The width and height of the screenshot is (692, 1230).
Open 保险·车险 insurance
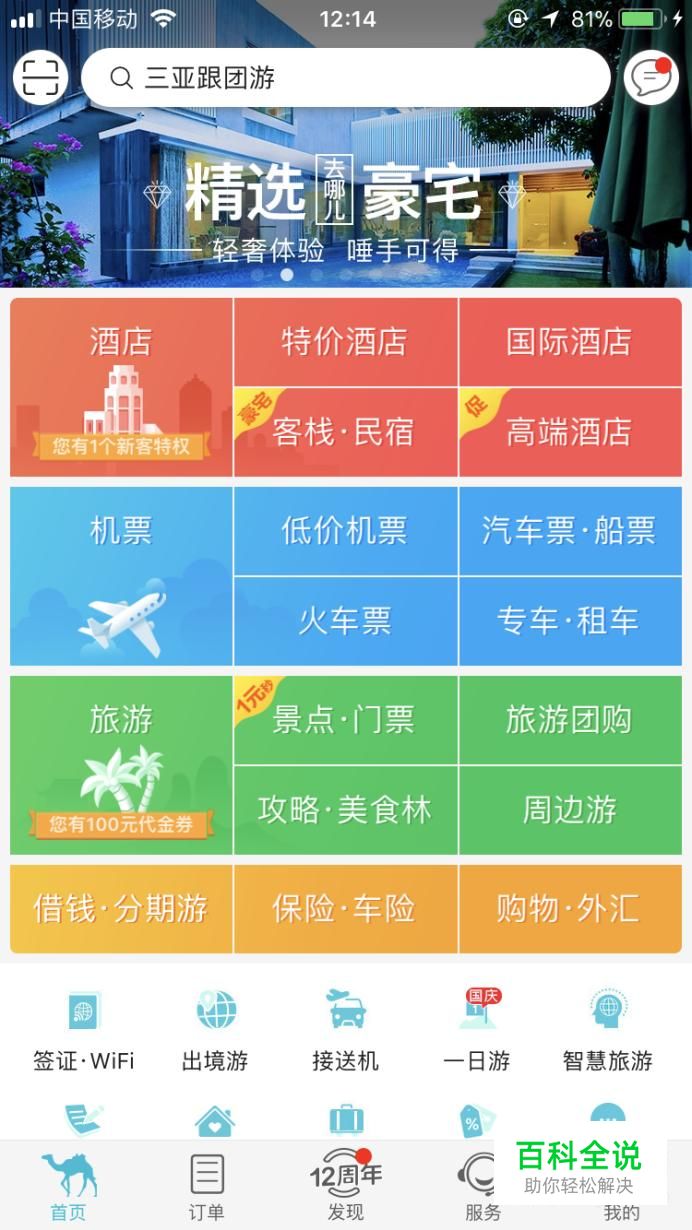pos(345,909)
